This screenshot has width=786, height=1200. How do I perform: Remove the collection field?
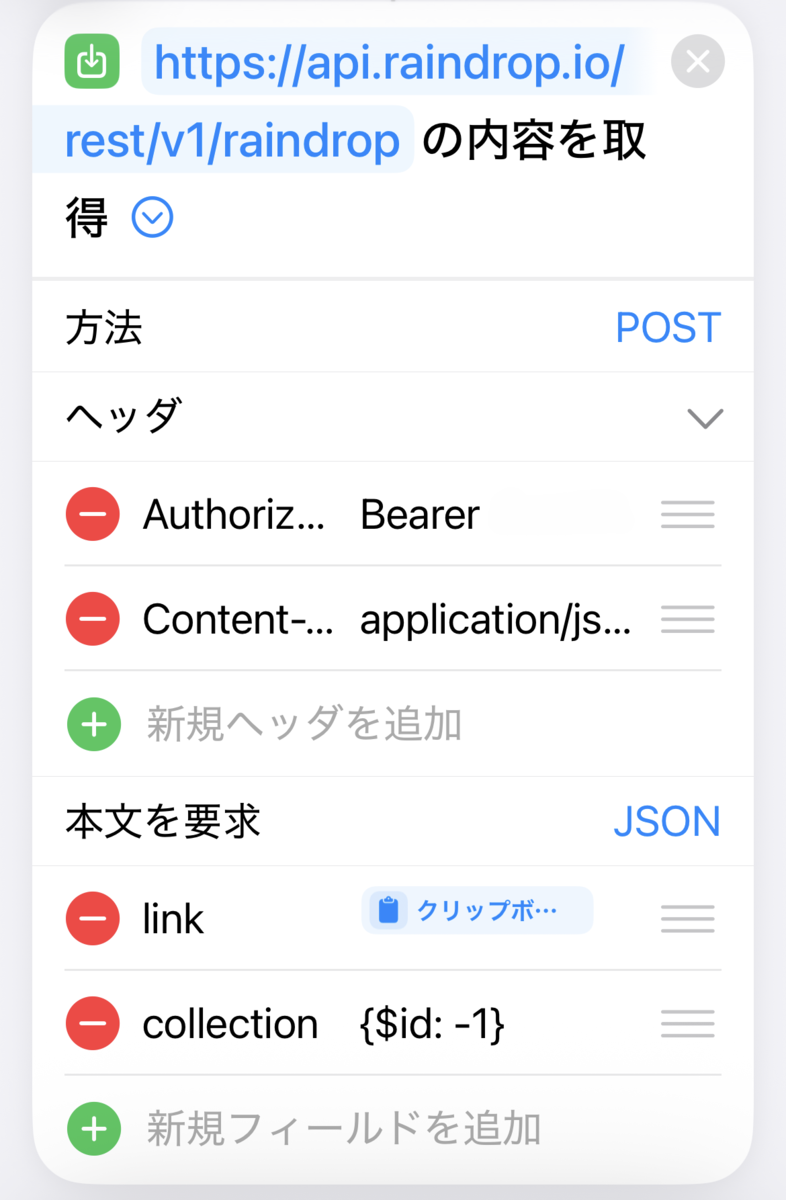[93, 1023]
